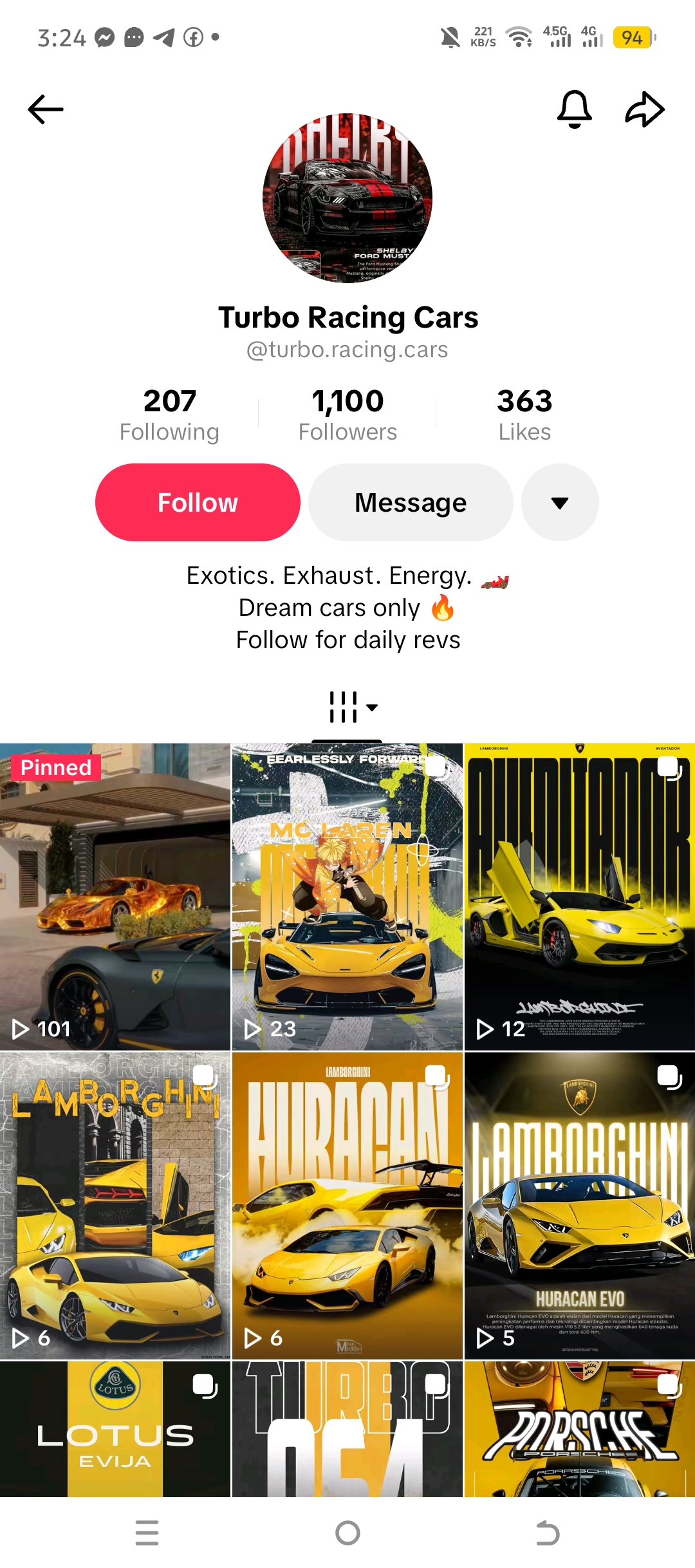Follow Turbo Racing Cars
This screenshot has width=695, height=1568.
[x=198, y=502]
